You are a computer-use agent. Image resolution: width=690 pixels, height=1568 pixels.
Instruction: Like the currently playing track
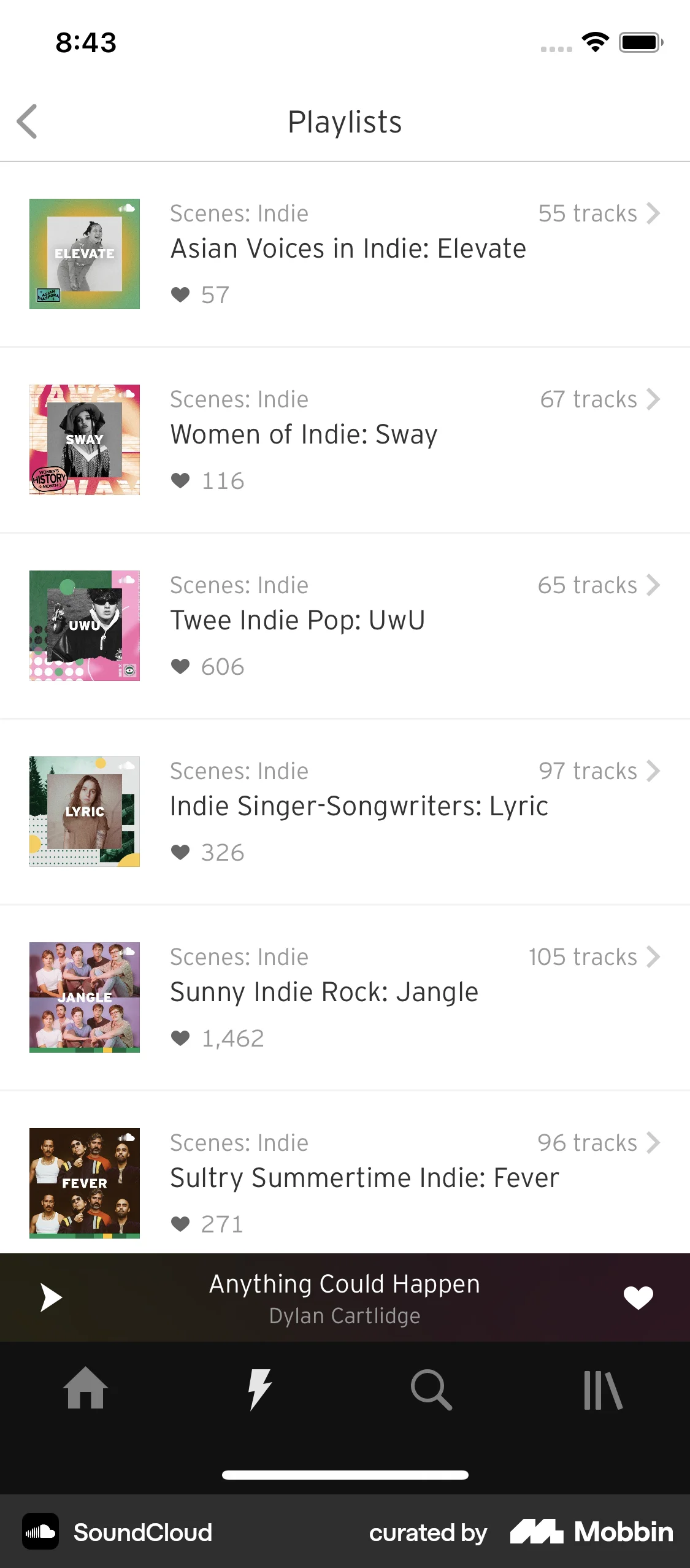pos(638,1297)
